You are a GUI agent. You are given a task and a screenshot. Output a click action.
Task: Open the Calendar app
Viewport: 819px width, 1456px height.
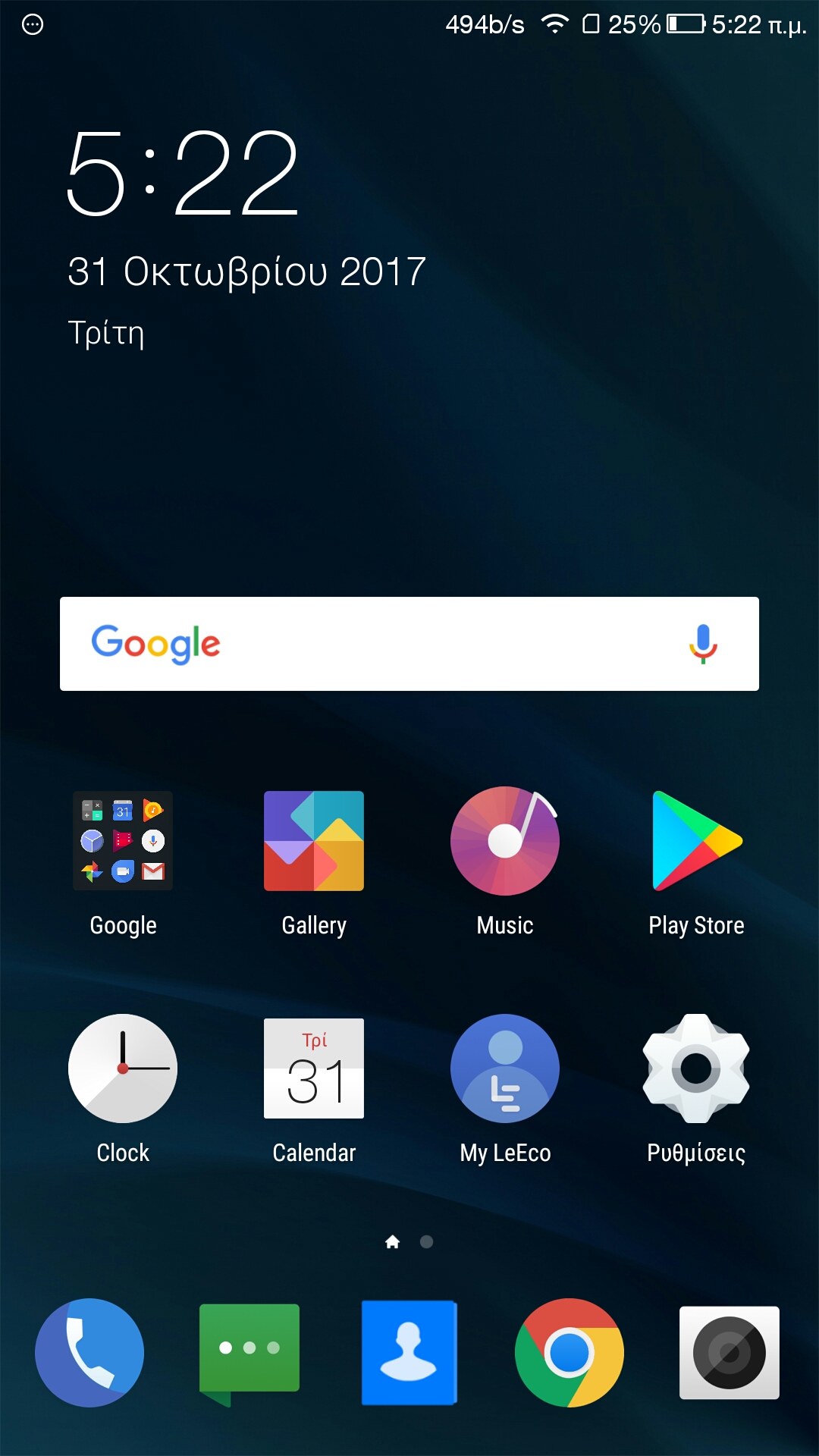(314, 1068)
